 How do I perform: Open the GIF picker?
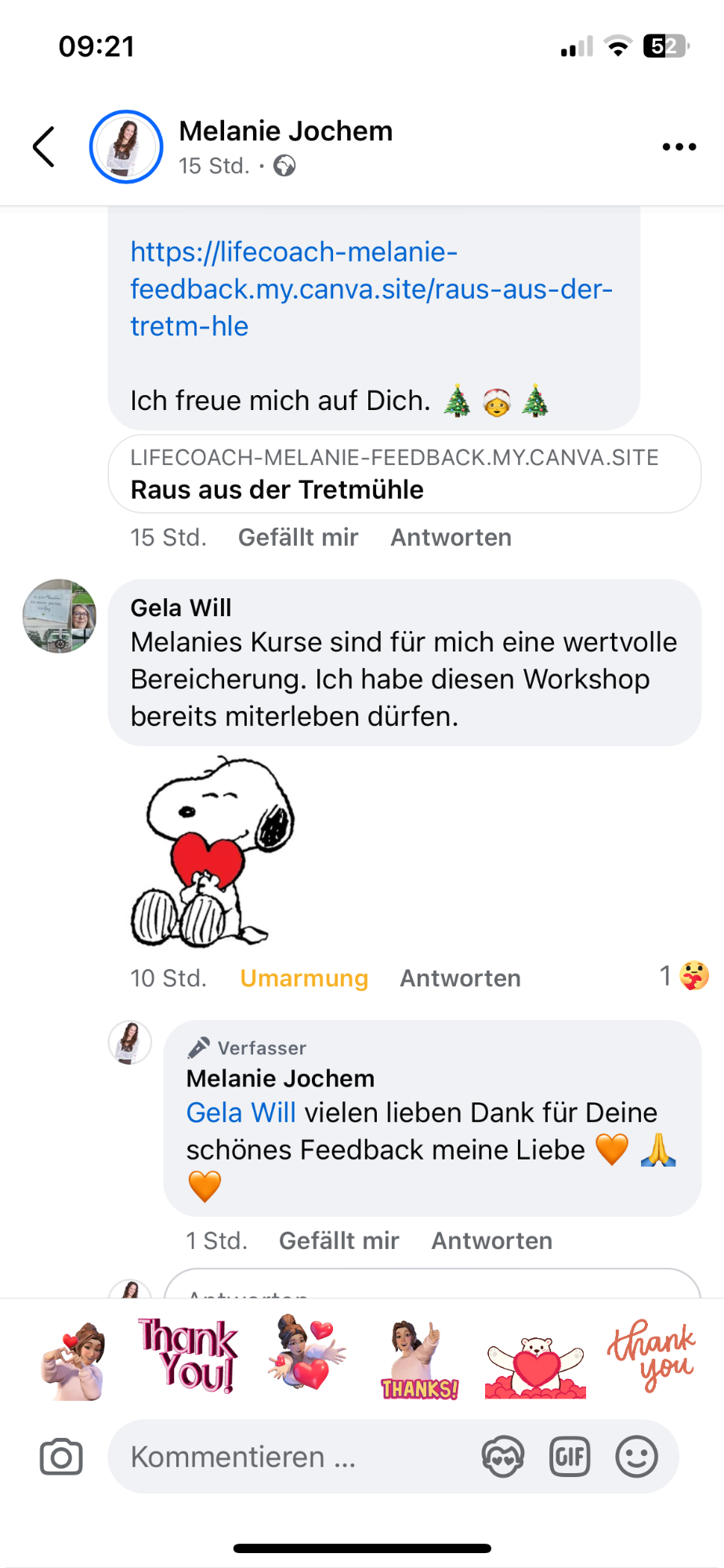[x=570, y=1457]
